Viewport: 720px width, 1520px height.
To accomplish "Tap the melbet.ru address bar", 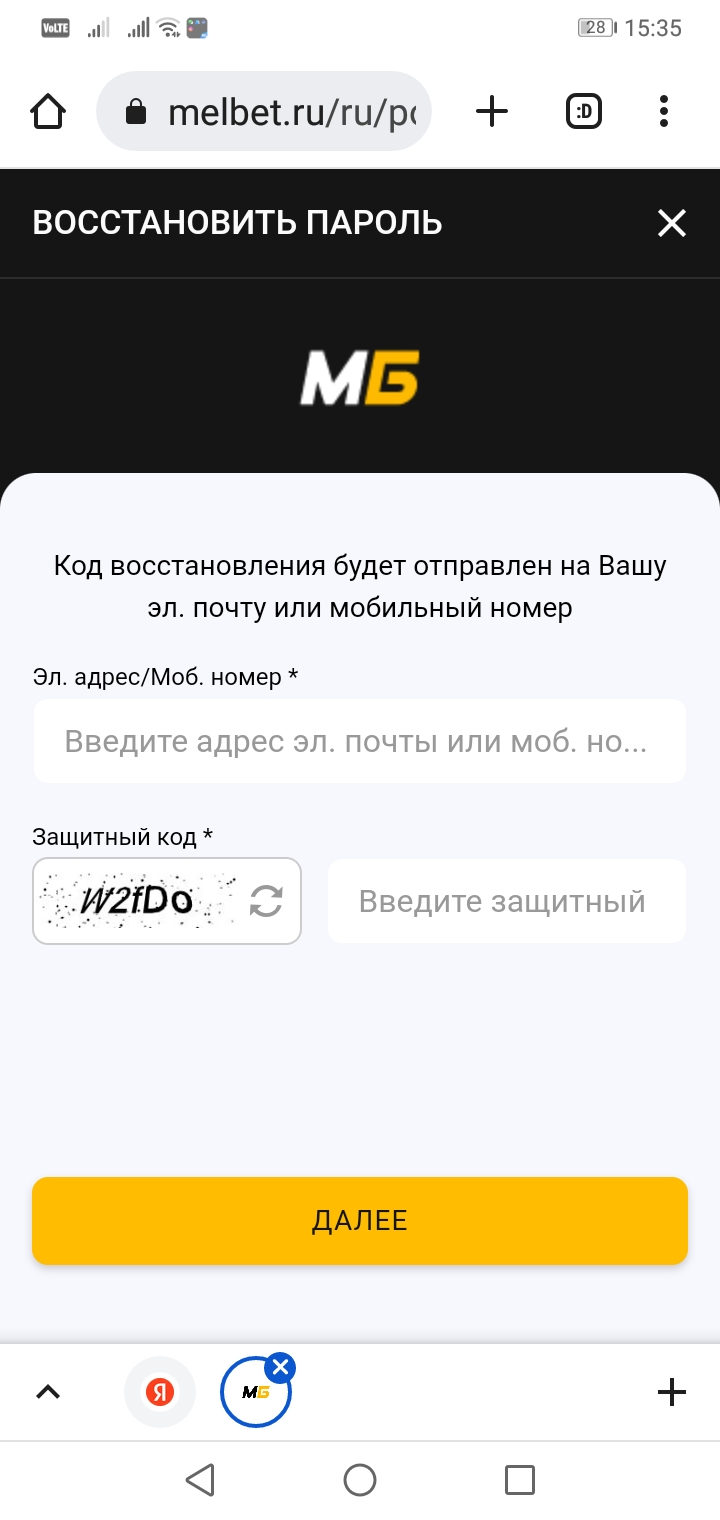I will [x=264, y=111].
